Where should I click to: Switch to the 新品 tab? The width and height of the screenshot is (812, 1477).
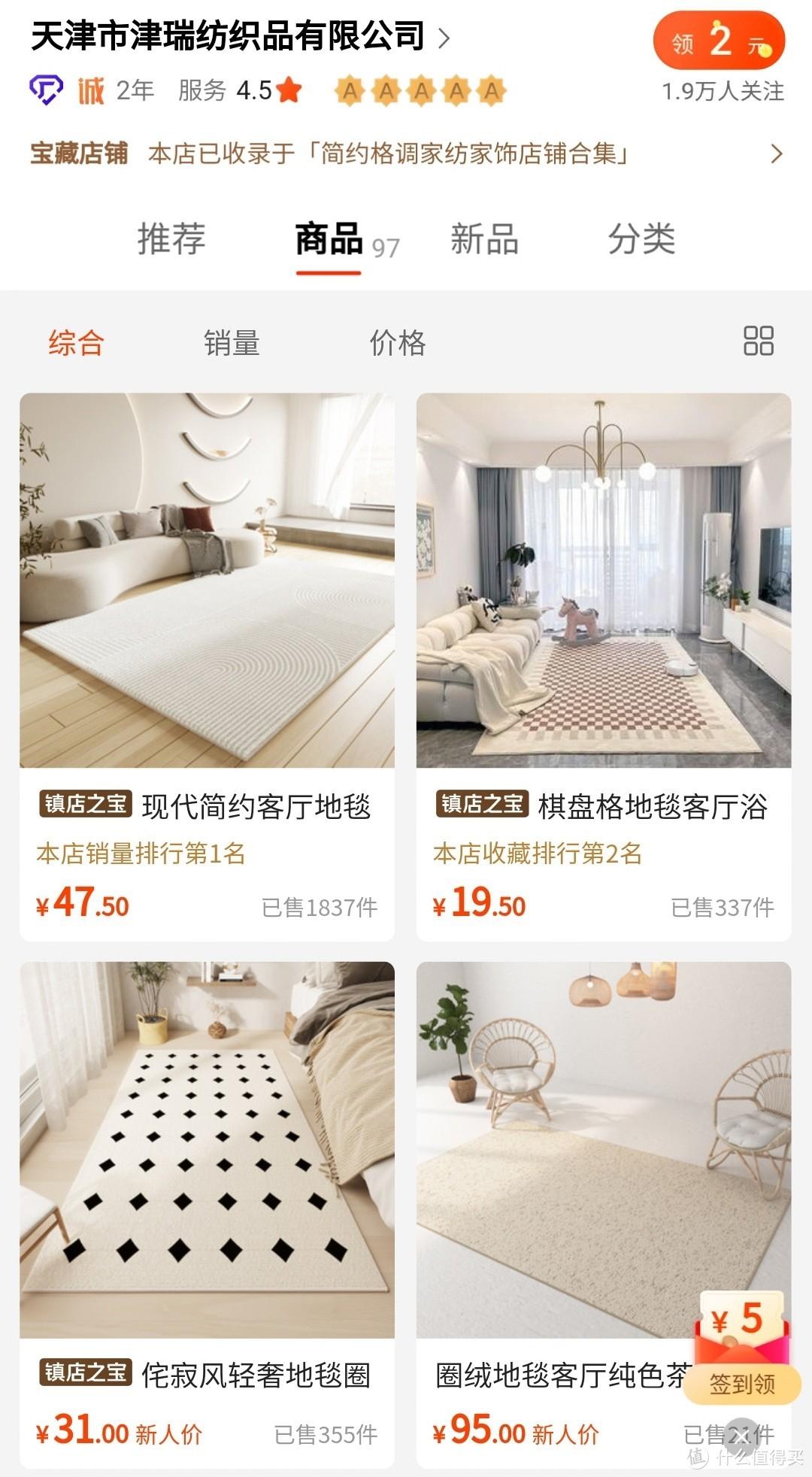[484, 239]
